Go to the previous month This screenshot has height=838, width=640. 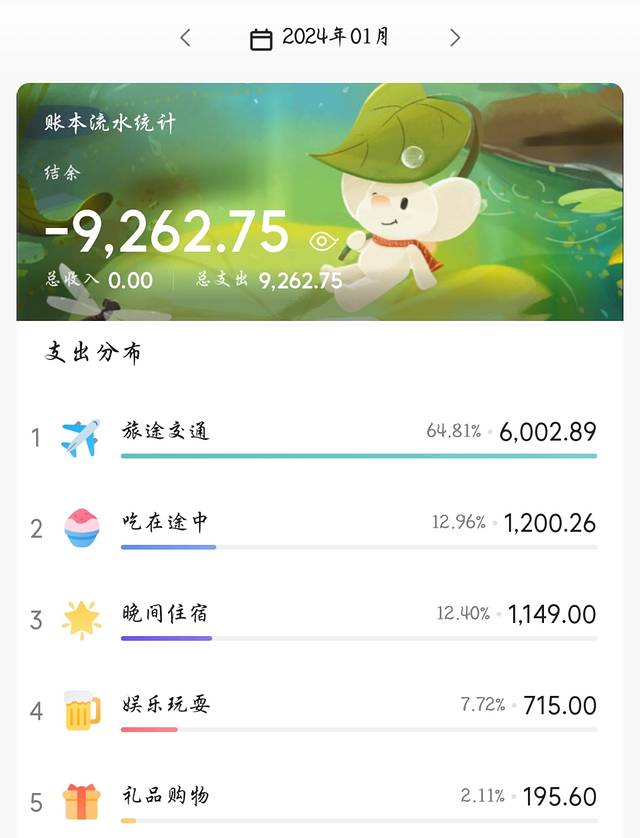[x=185, y=38]
